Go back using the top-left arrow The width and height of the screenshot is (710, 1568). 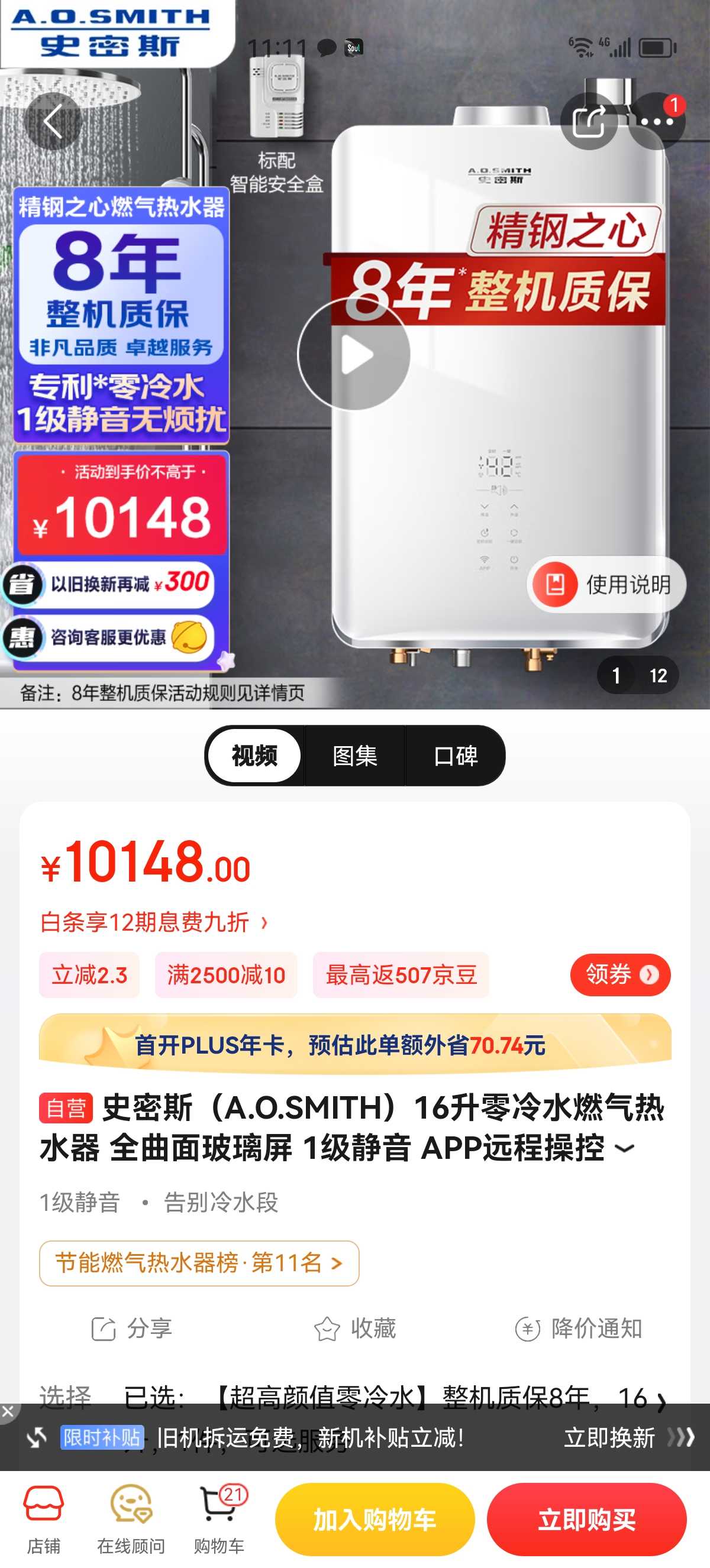click(x=53, y=121)
